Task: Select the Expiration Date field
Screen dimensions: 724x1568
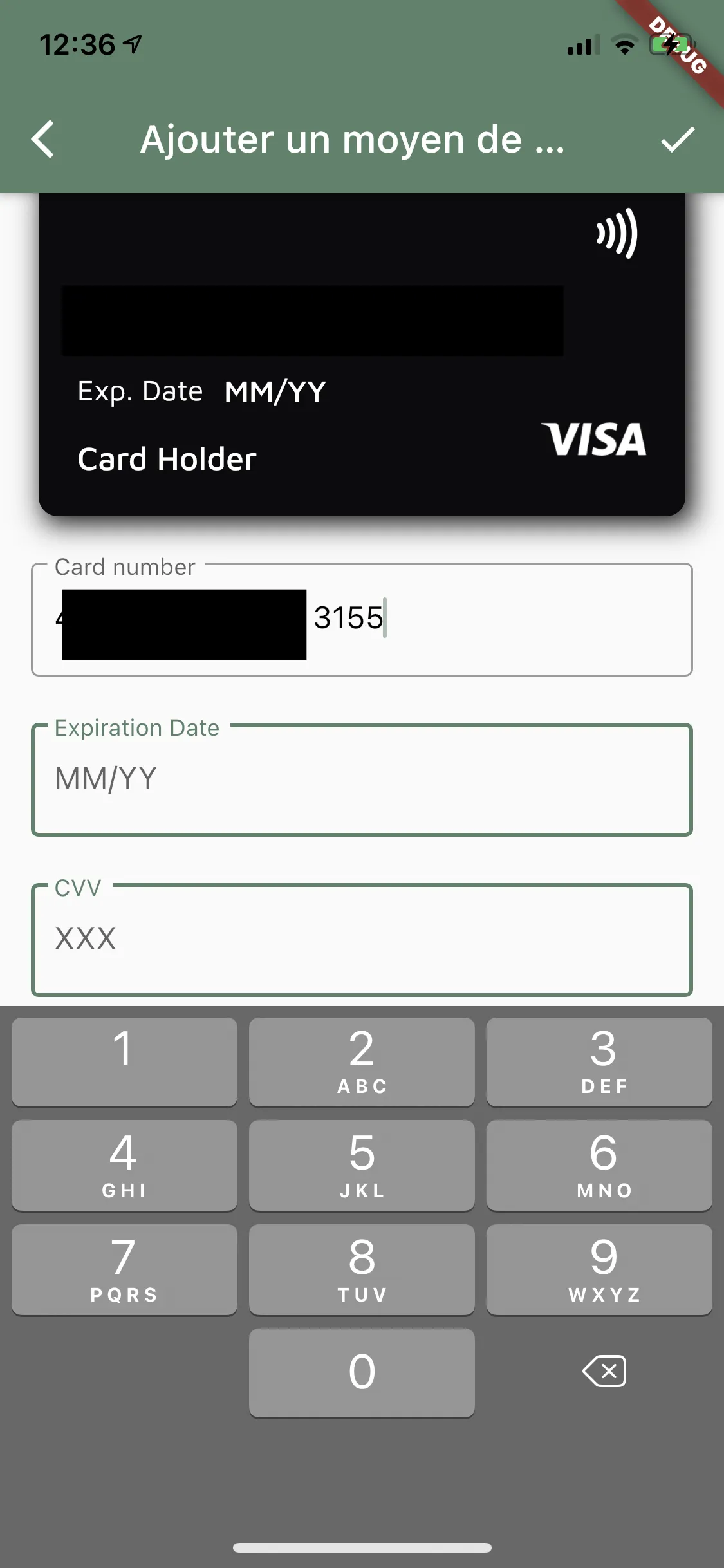Action: click(362, 779)
